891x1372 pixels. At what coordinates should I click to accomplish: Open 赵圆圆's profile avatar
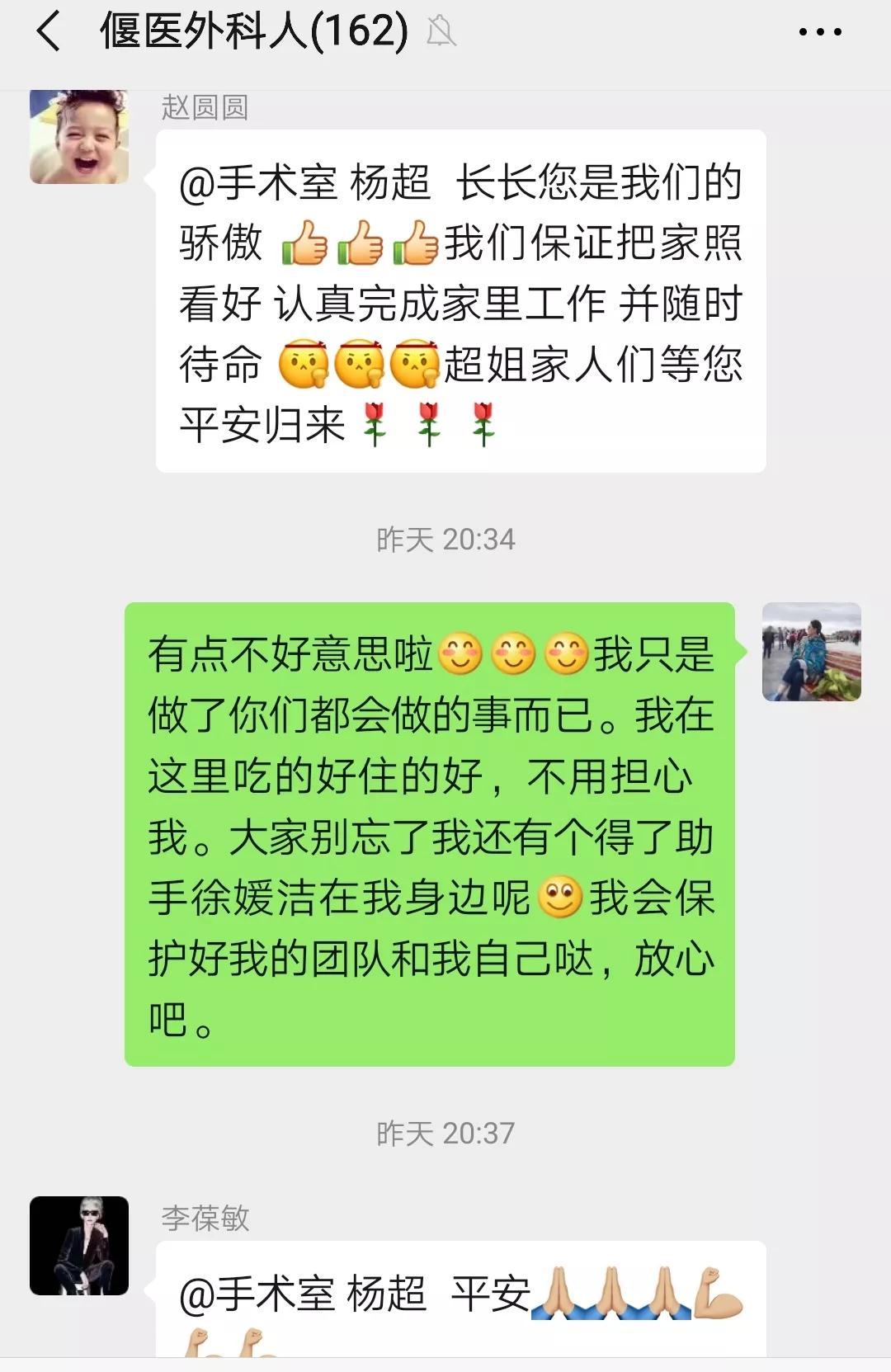pos(79,137)
